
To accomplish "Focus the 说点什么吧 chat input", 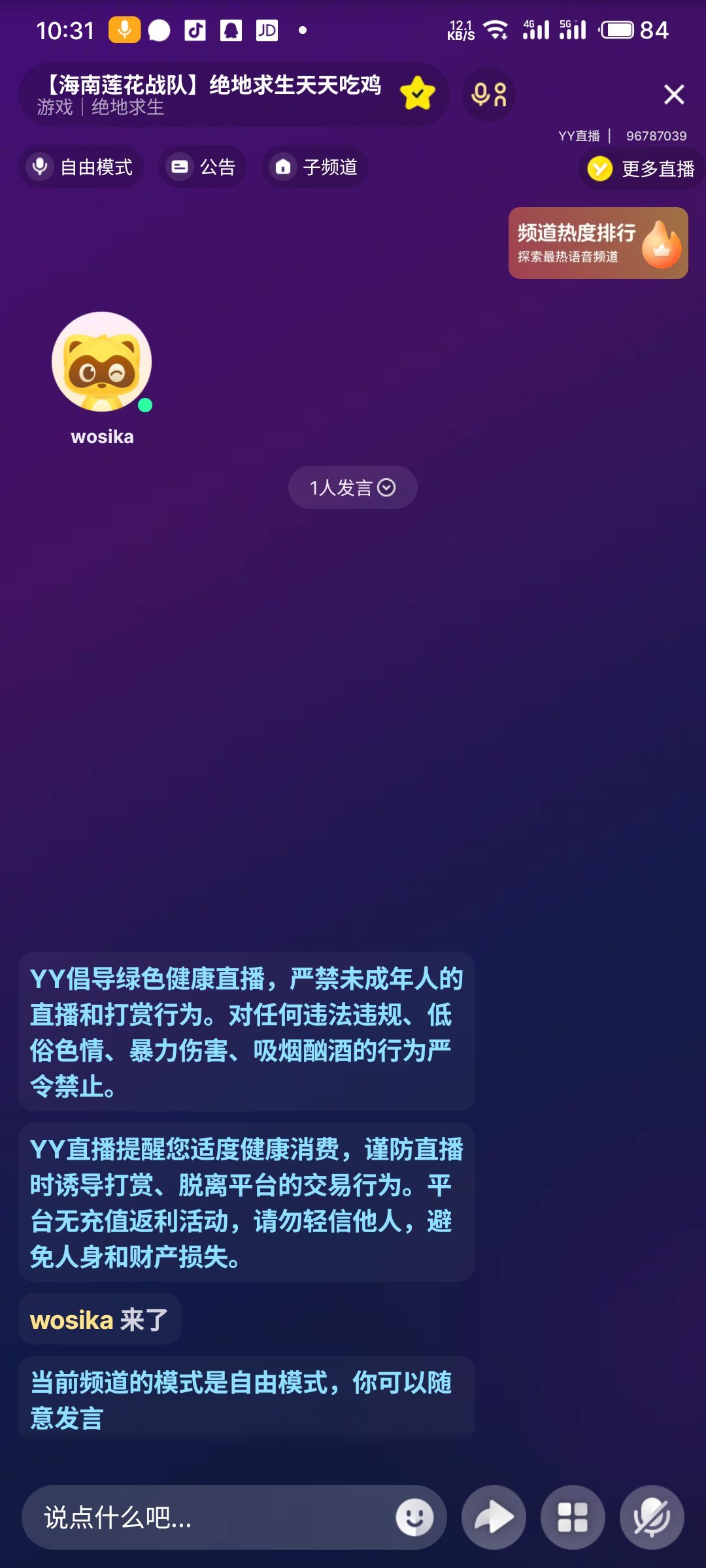I will click(209, 1517).
